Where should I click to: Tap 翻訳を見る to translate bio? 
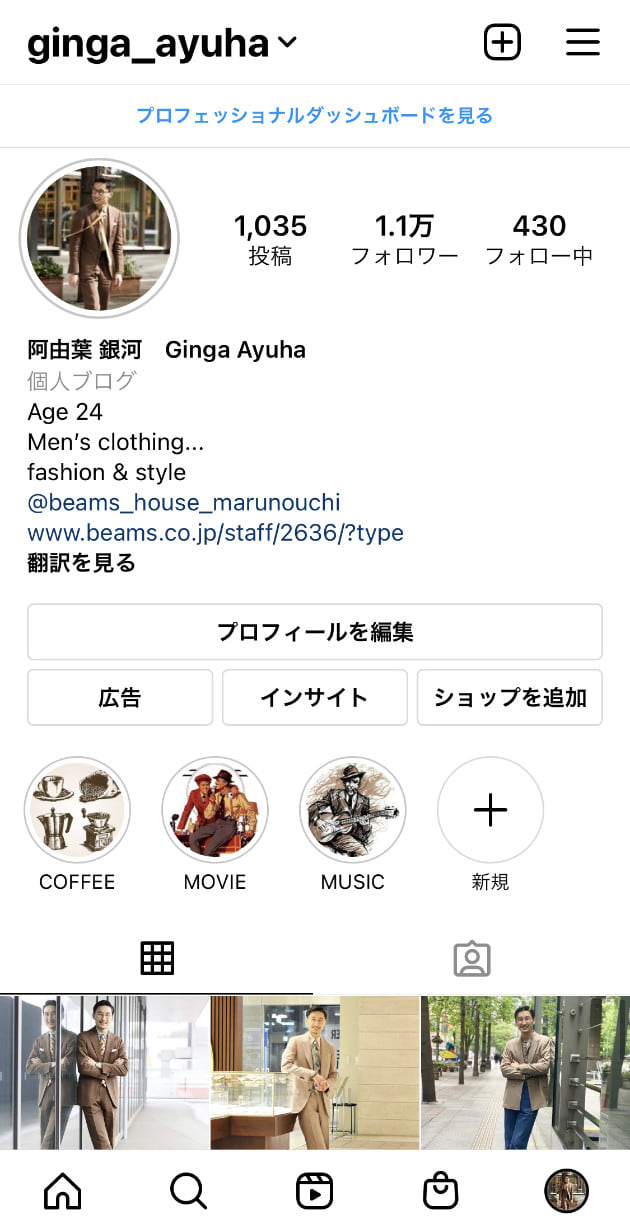point(81,563)
